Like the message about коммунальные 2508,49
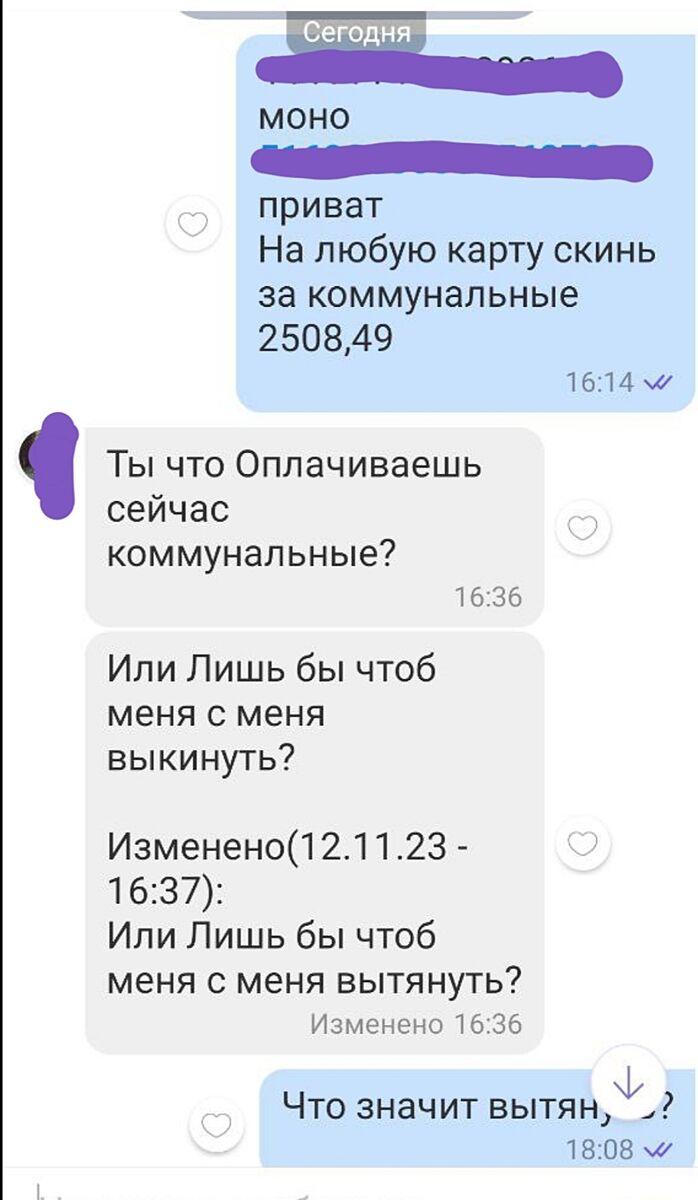The height and width of the screenshot is (1200, 698). pyautogui.click(x=192, y=226)
